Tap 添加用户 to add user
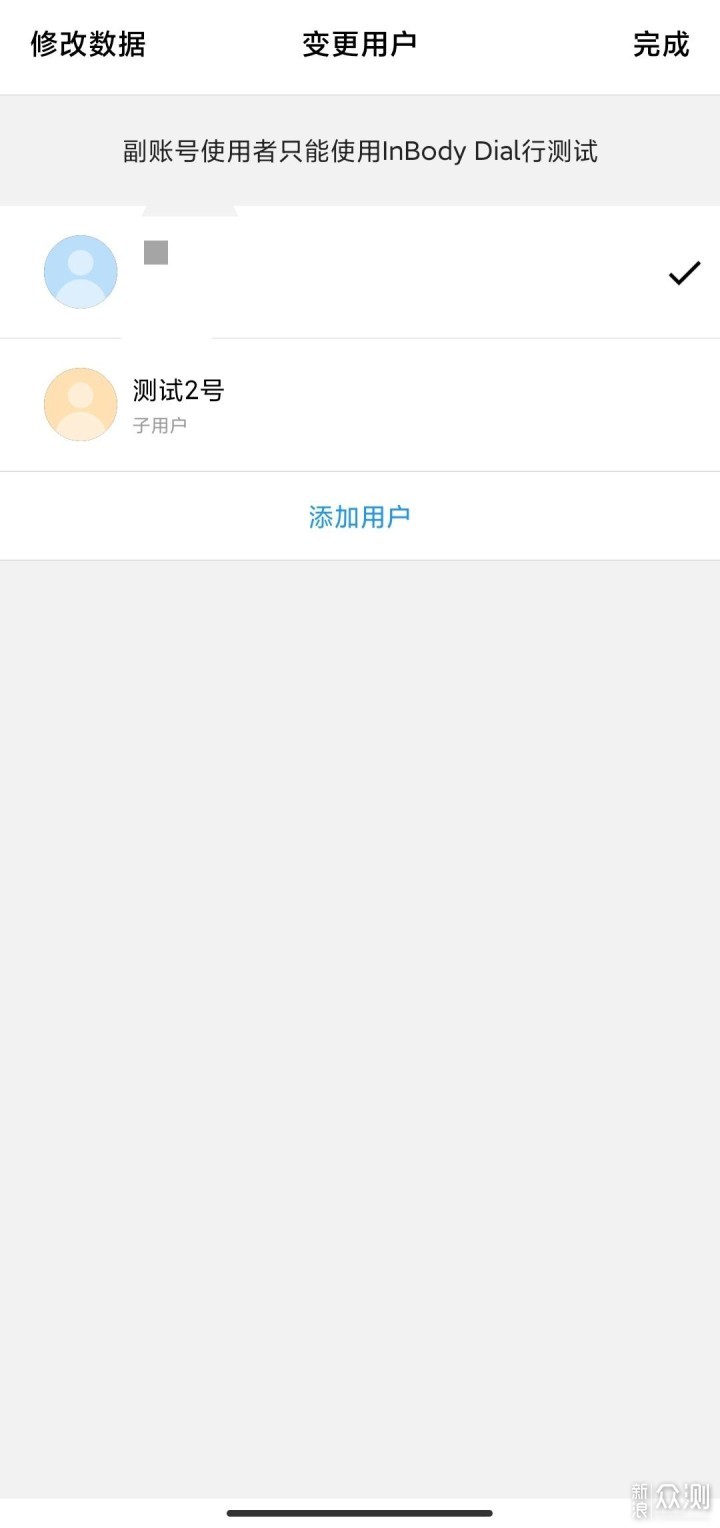The width and height of the screenshot is (720, 1528). coord(360,517)
